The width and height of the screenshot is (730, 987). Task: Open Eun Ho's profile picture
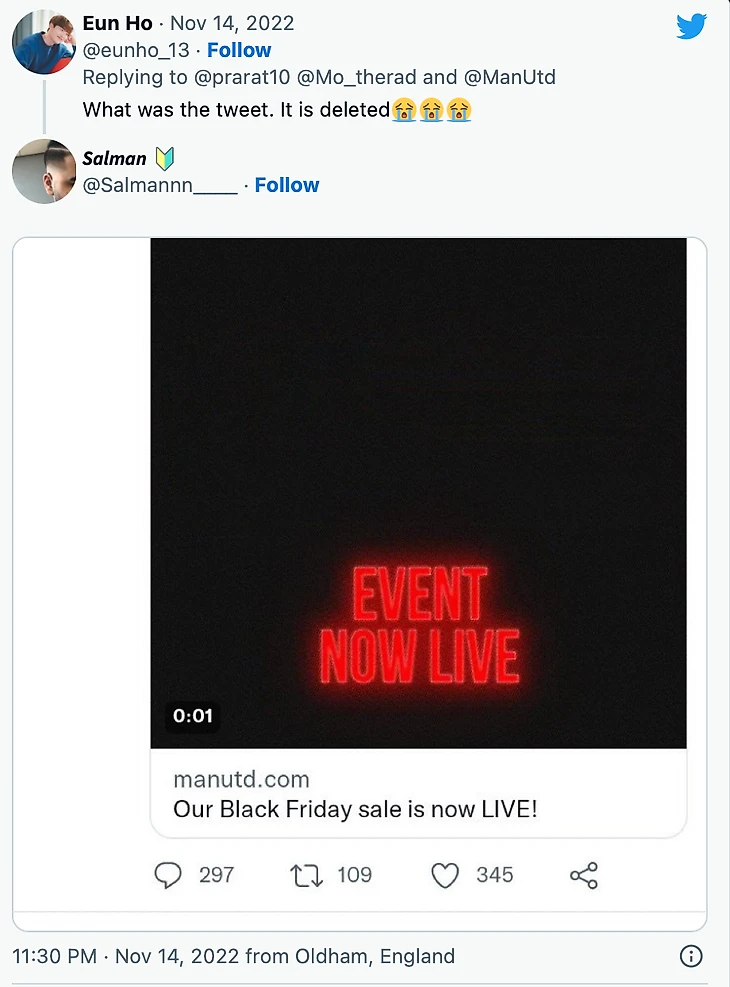pyautogui.click(x=44, y=41)
